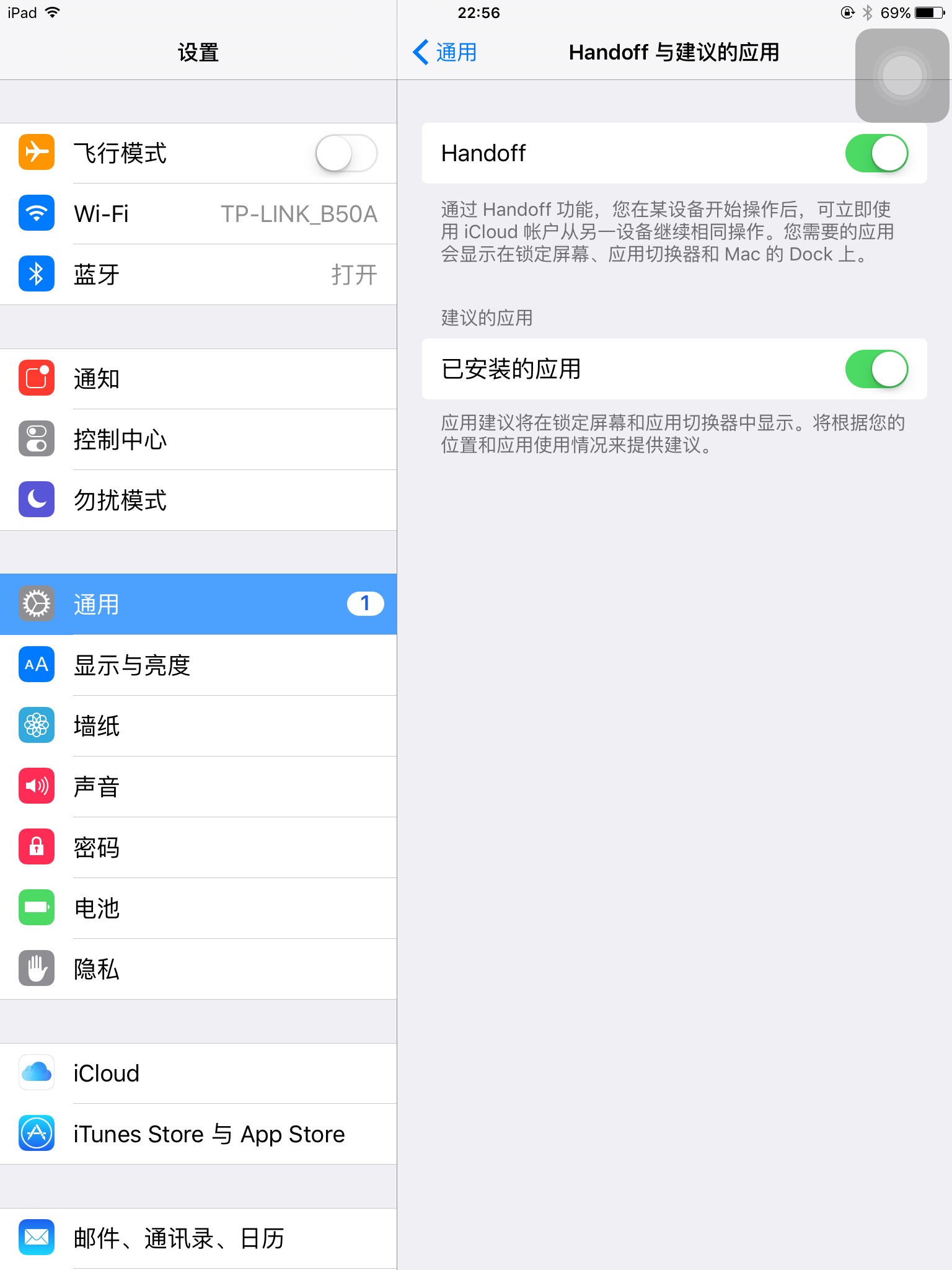Screen dimensions: 952x1270
Task: Tap the AssistiveTouch floating button
Action: (x=902, y=76)
